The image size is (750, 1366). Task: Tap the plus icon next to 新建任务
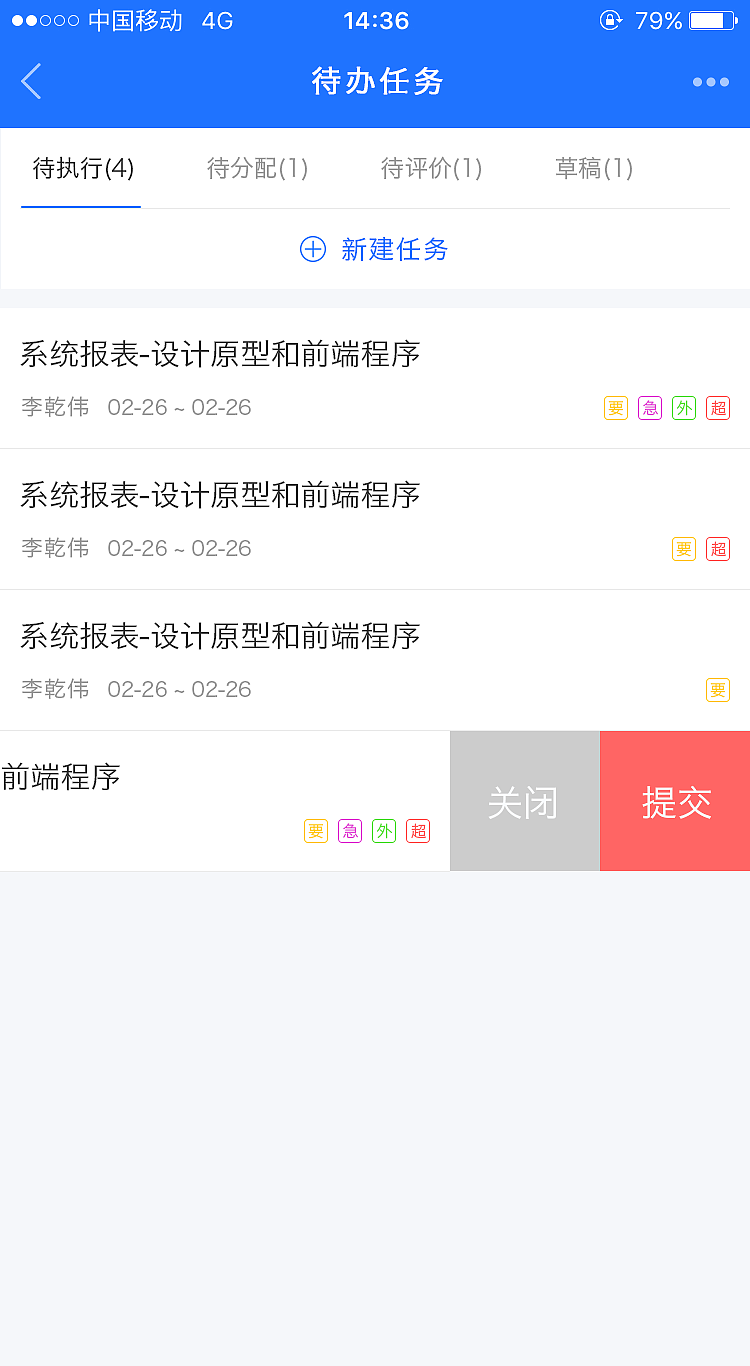click(312, 250)
